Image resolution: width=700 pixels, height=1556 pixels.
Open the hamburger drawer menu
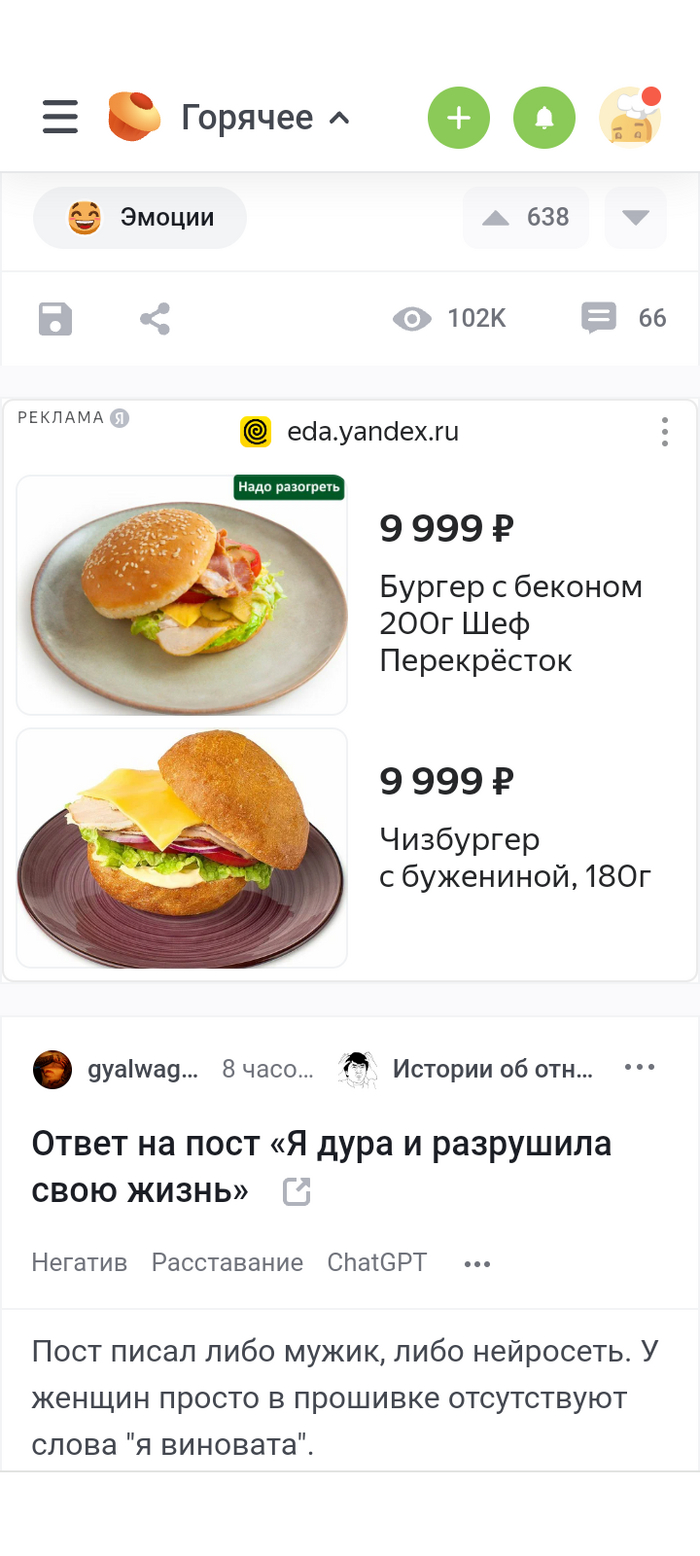point(60,117)
